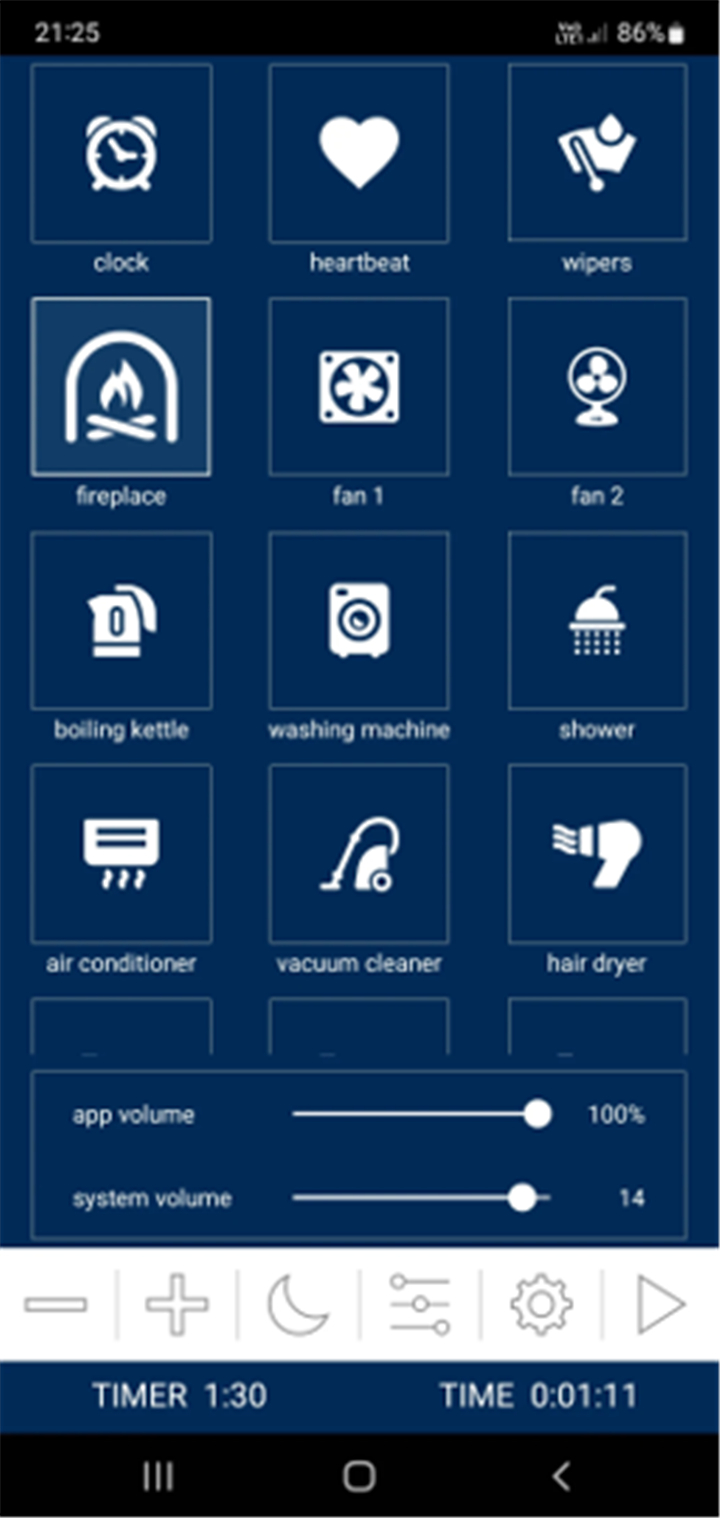Tap the minus button in the toolbar
Viewport: 720px width, 1518px height.
pos(56,1304)
